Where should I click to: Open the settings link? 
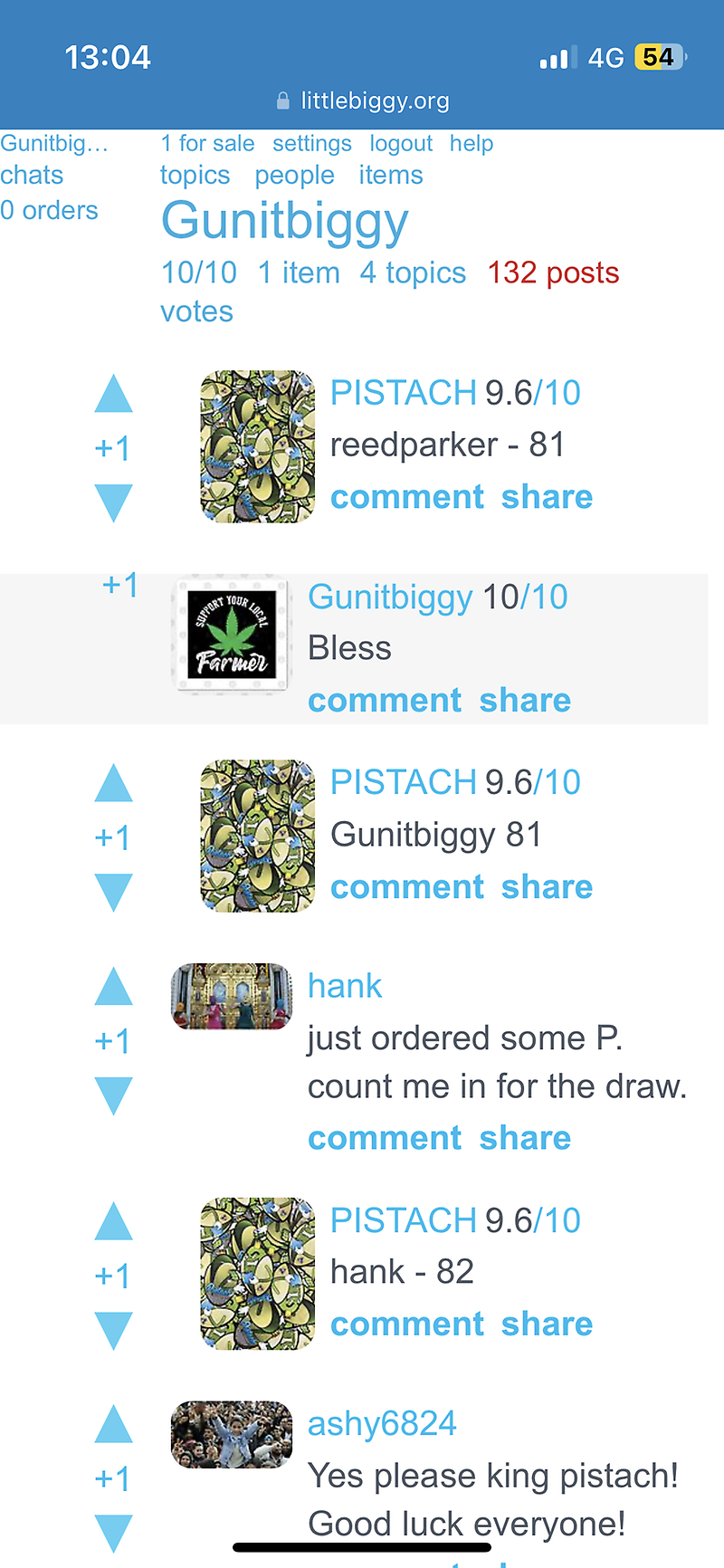311,144
